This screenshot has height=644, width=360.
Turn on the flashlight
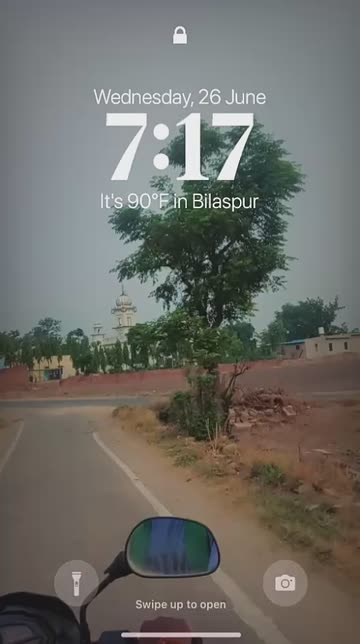(x=76, y=583)
